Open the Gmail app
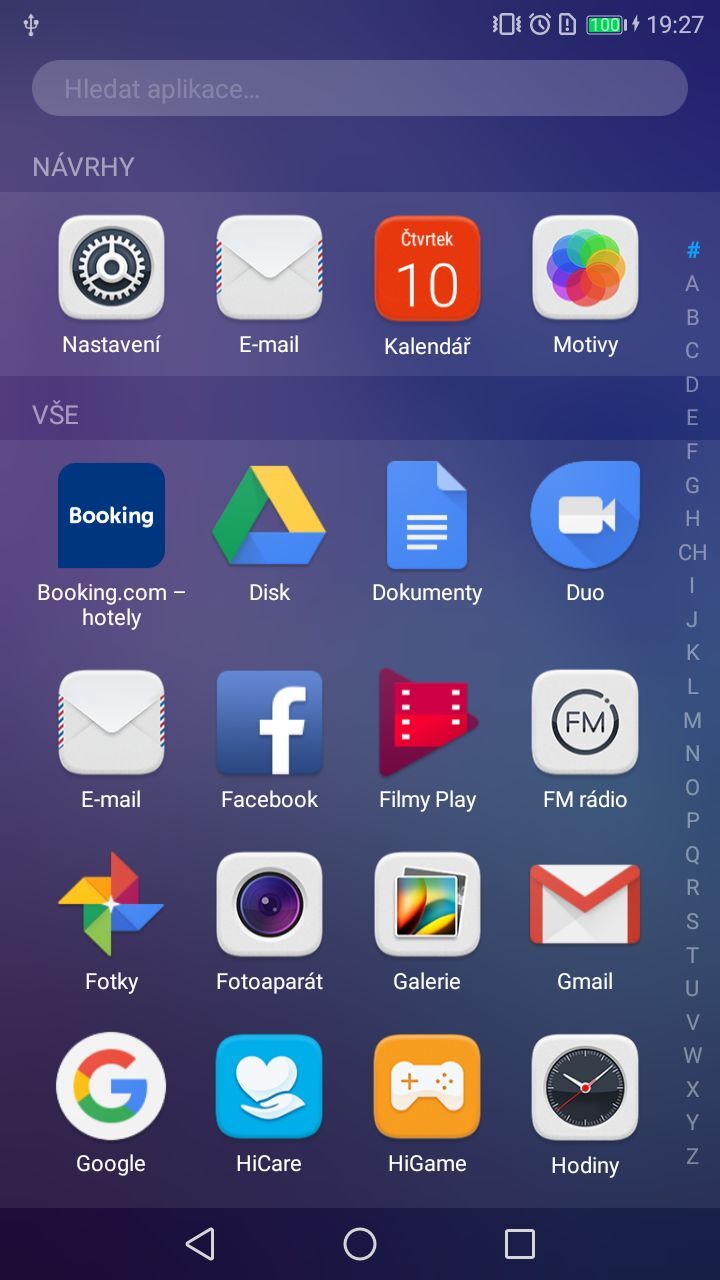Screen dimensions: 720x1280 coord(585,905)
